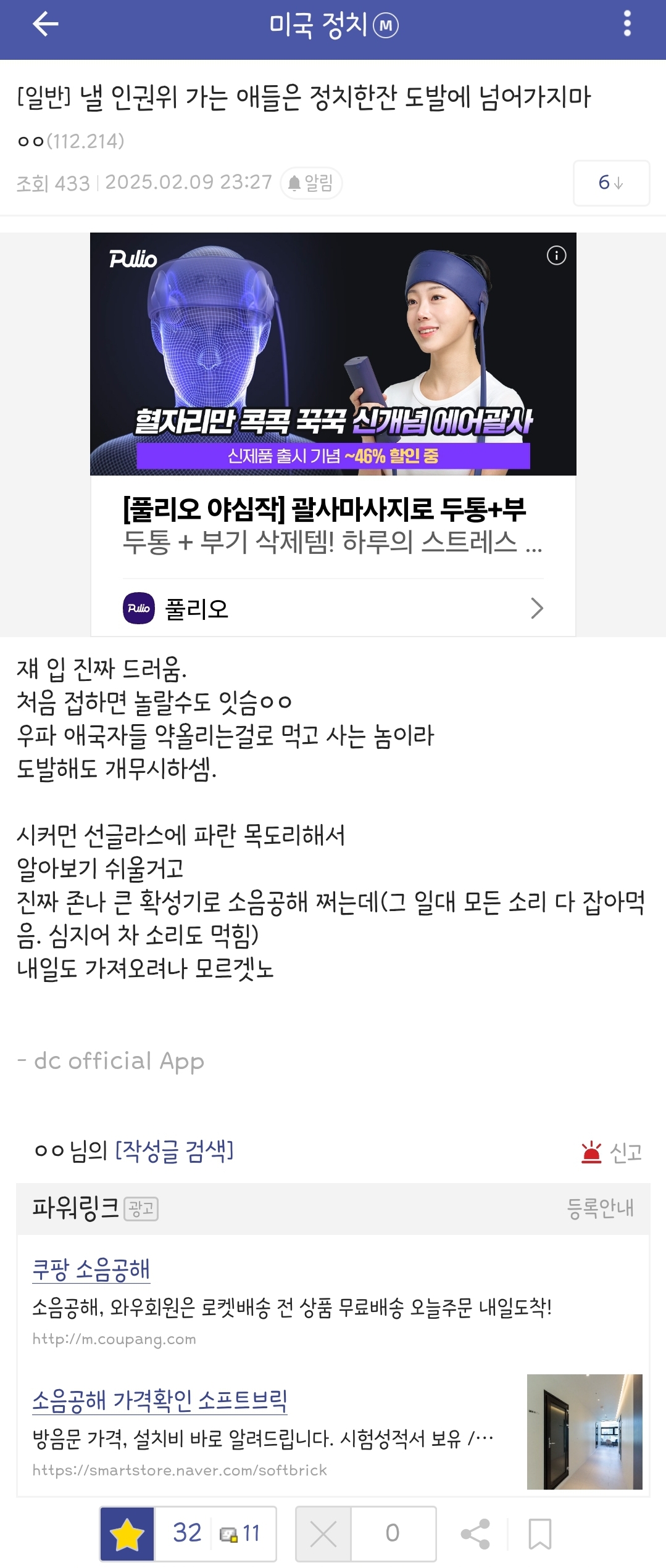Image resolution: width=666 pixels, height=1568 pixels.
Task: Open the 쿠팡 소음공해 ad link
Action: coord(91,1270)
